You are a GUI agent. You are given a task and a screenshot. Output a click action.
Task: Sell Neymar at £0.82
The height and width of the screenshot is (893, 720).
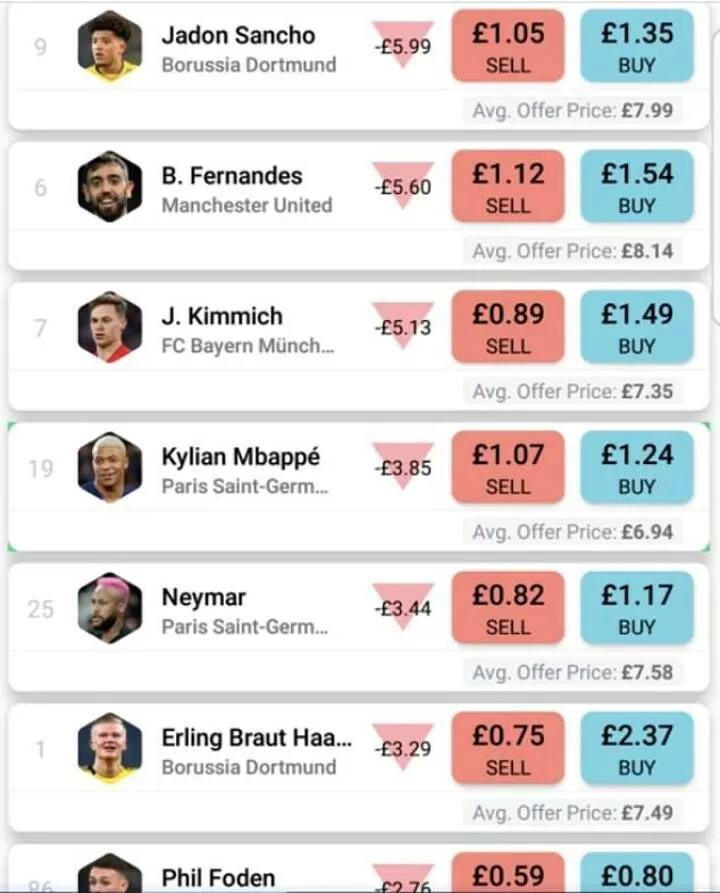[x=508, y=608]
